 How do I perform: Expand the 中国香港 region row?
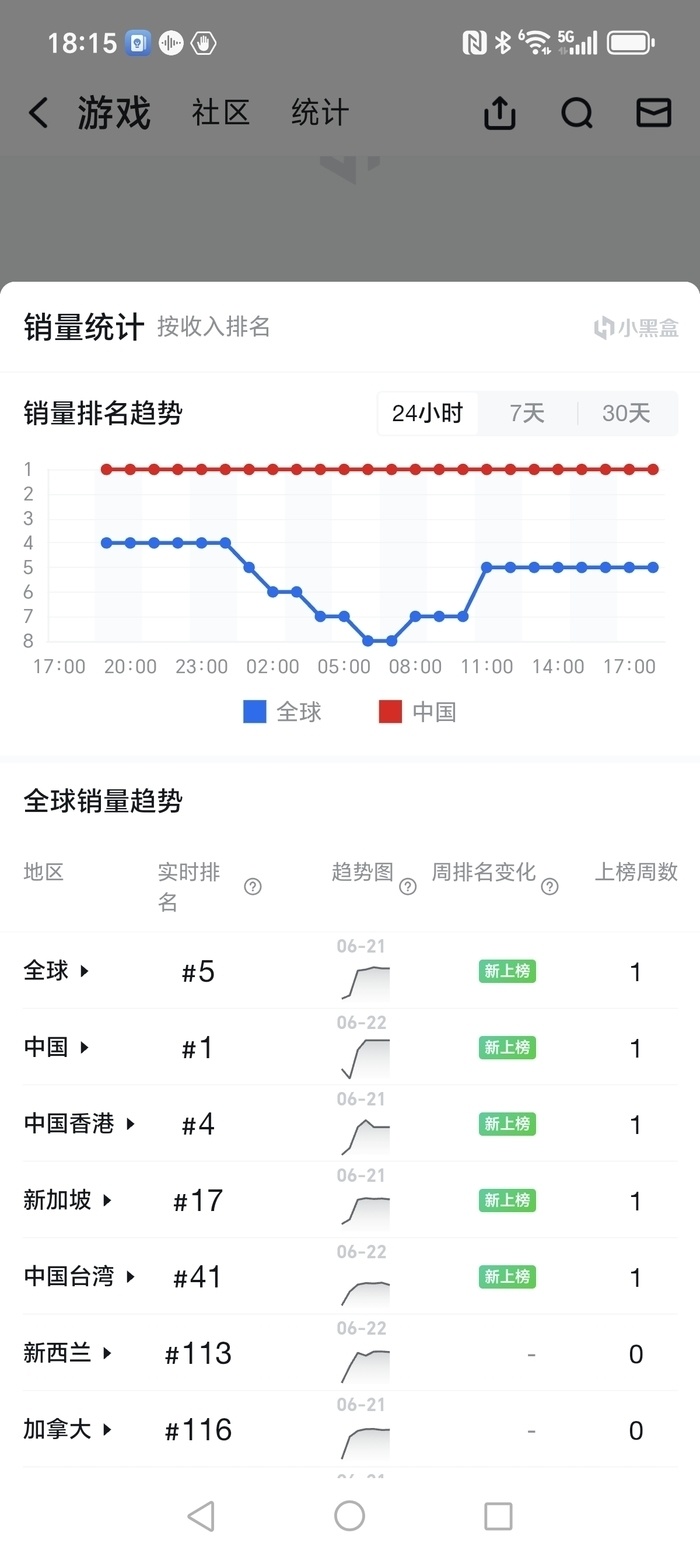click(80, 1124)
